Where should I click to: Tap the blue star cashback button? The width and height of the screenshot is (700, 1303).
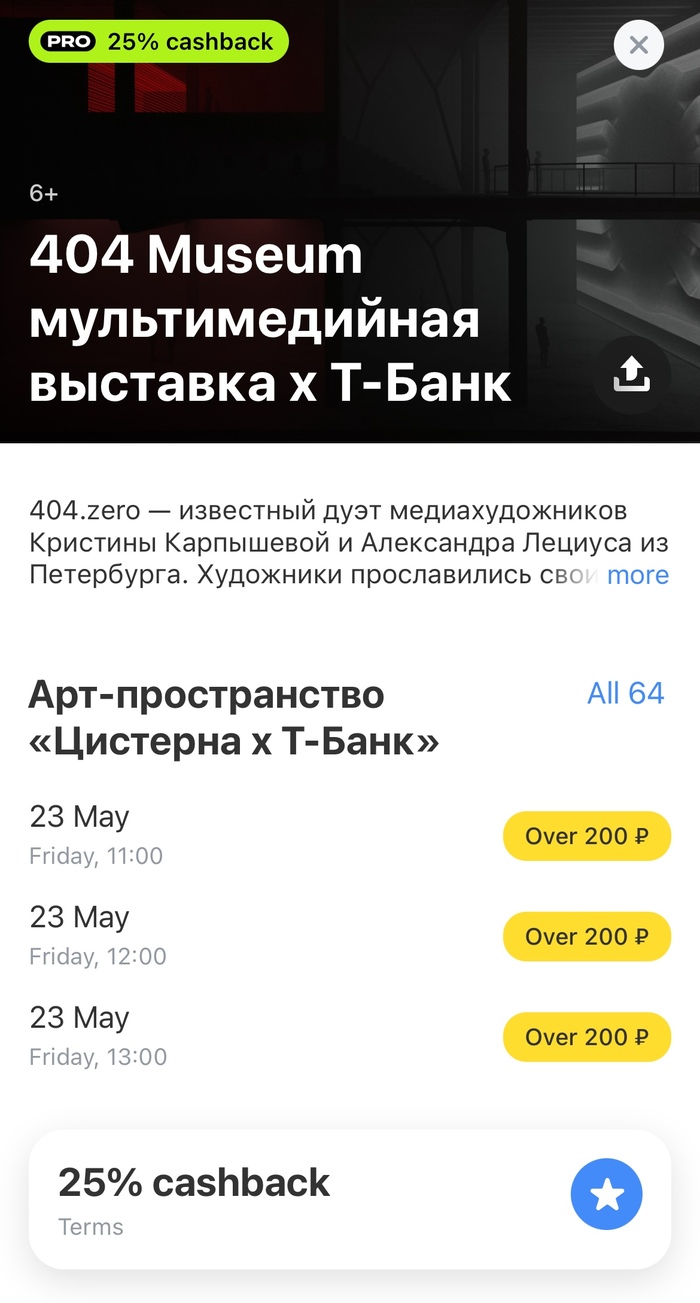pyautogui.click(x=606, y=1194)
